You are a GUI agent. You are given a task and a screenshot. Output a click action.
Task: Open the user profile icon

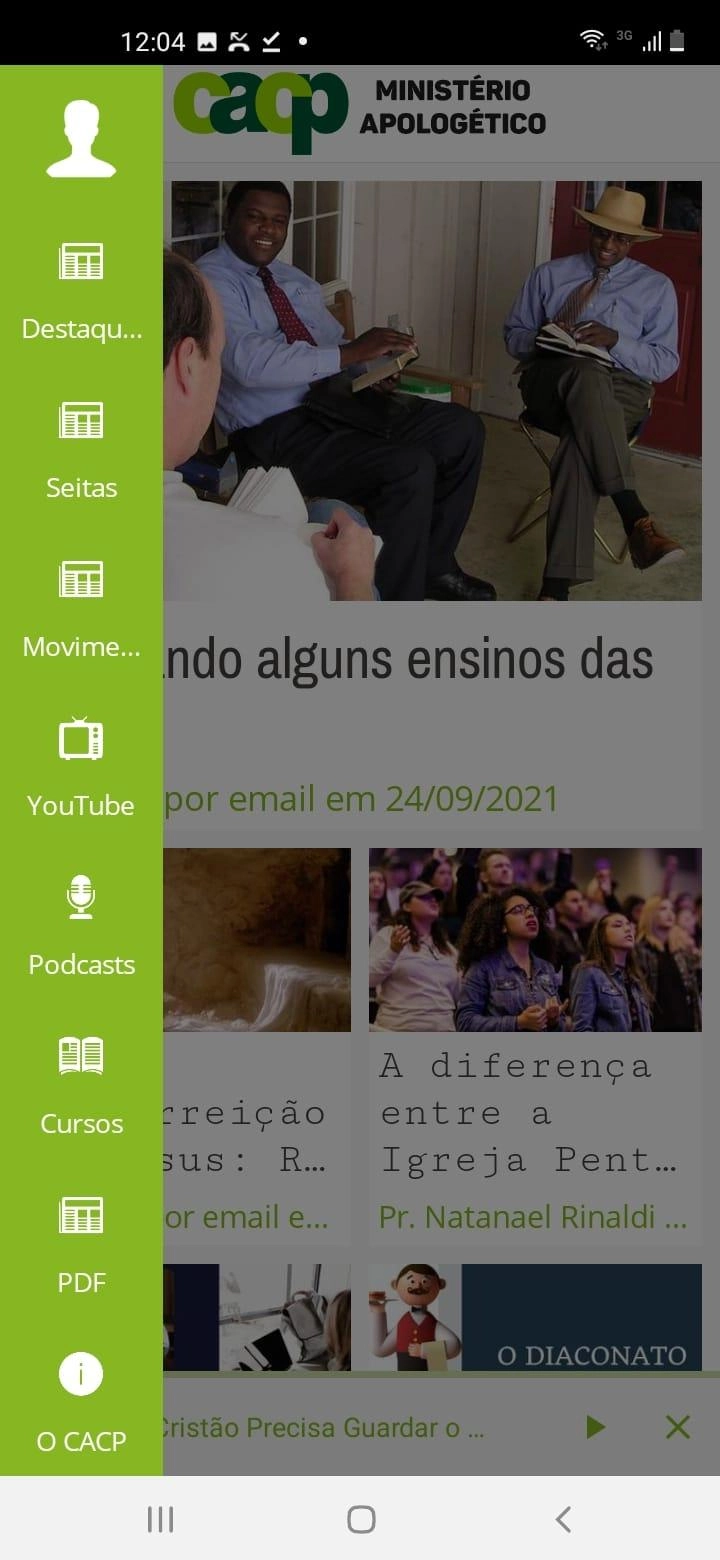81,140
